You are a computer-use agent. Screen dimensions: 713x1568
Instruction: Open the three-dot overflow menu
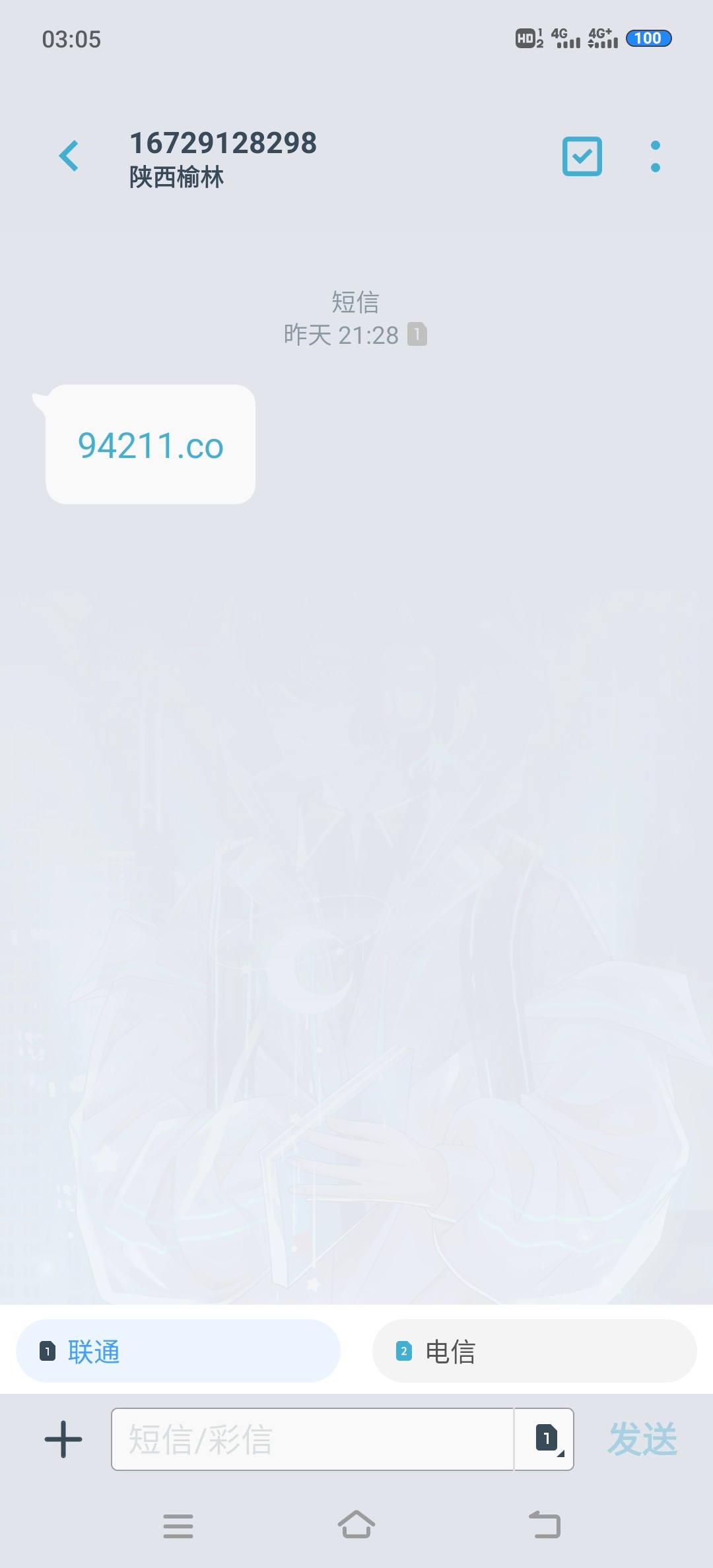point(655,156)
